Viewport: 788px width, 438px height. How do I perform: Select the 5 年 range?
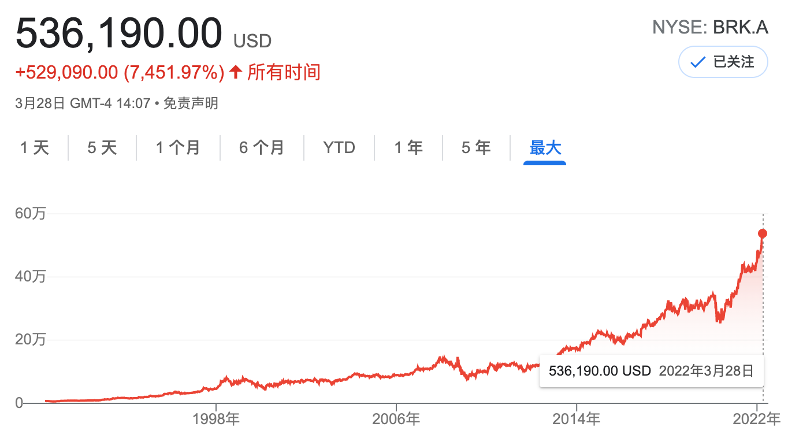tap(476, 148)
